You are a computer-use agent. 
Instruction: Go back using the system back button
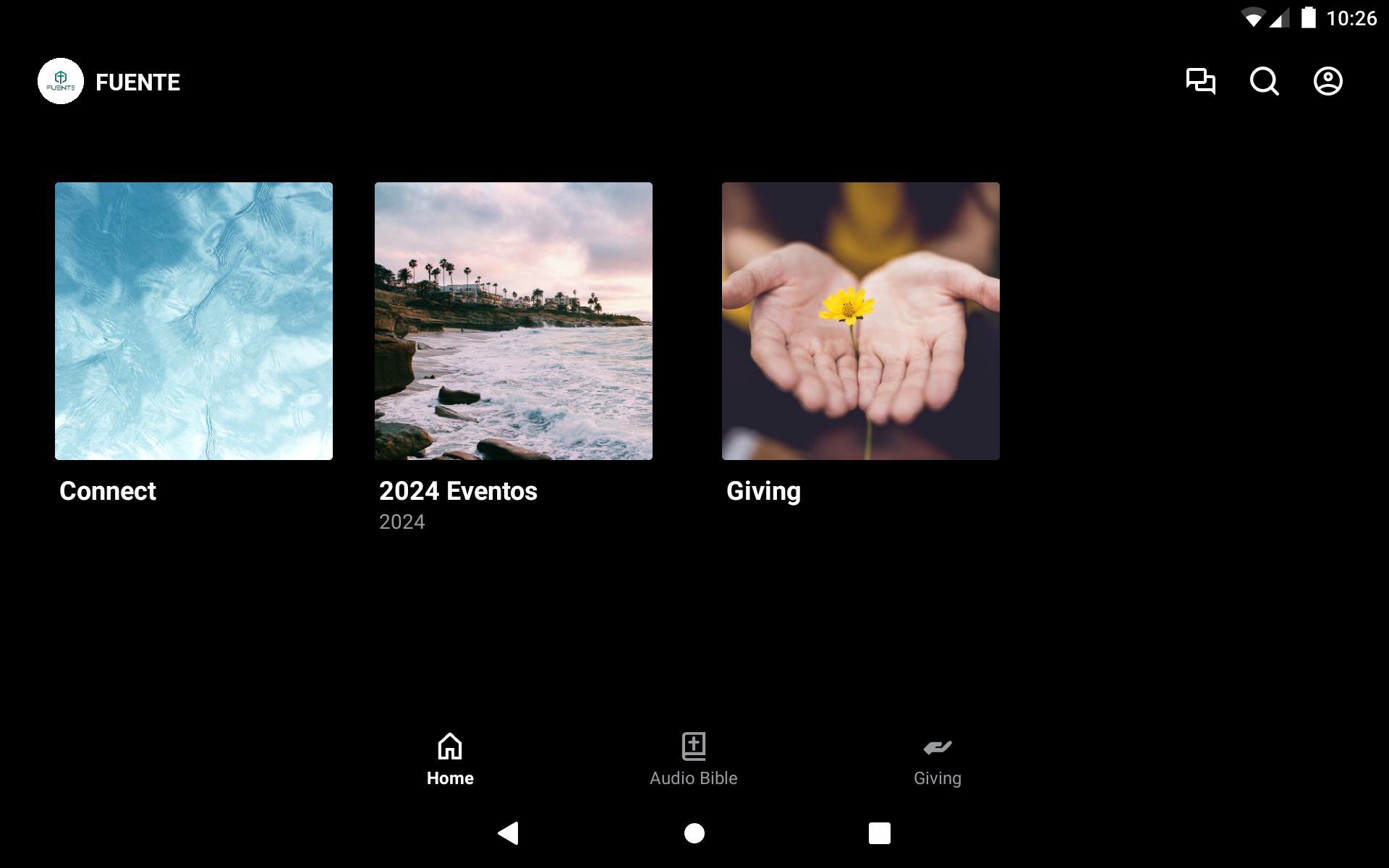tap(509, 833)
